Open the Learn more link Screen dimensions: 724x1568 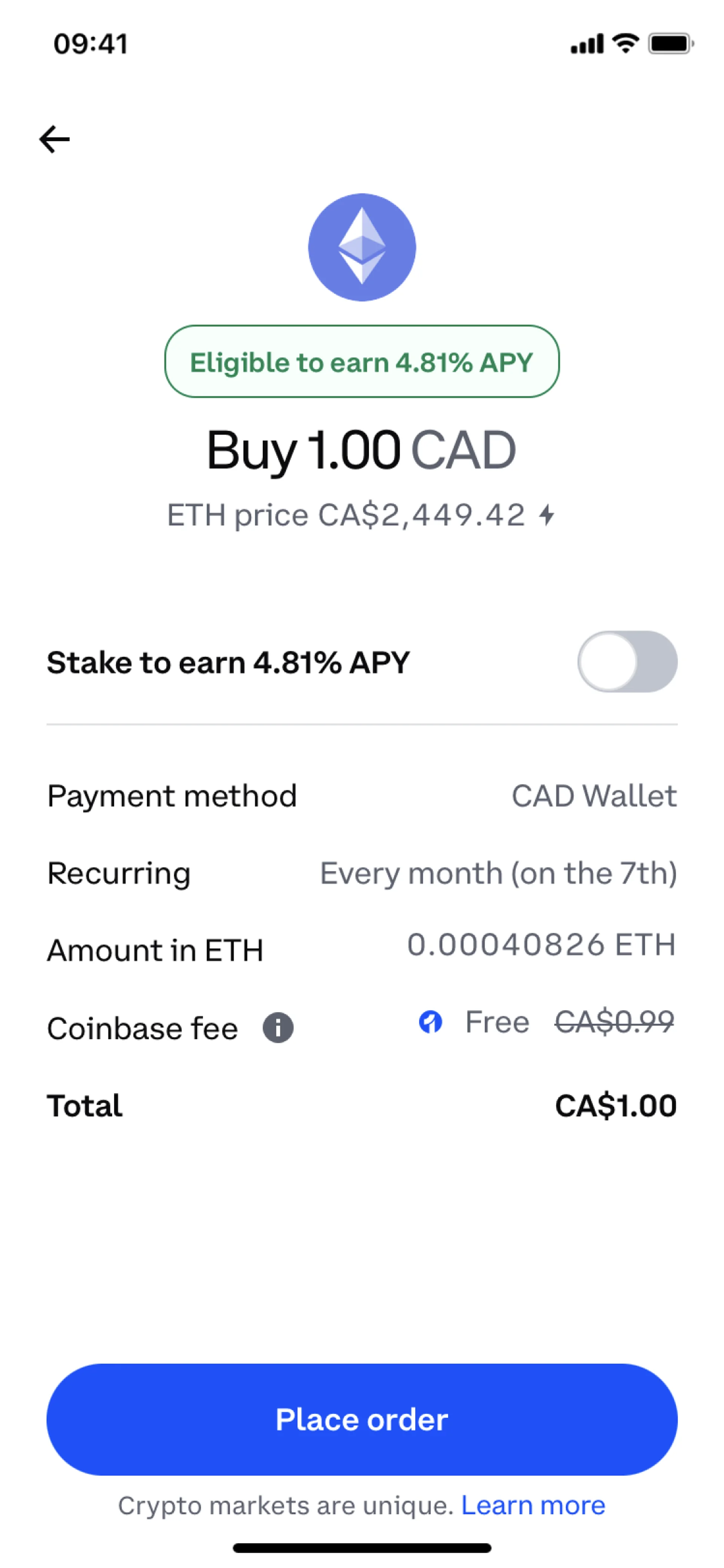533,1505
